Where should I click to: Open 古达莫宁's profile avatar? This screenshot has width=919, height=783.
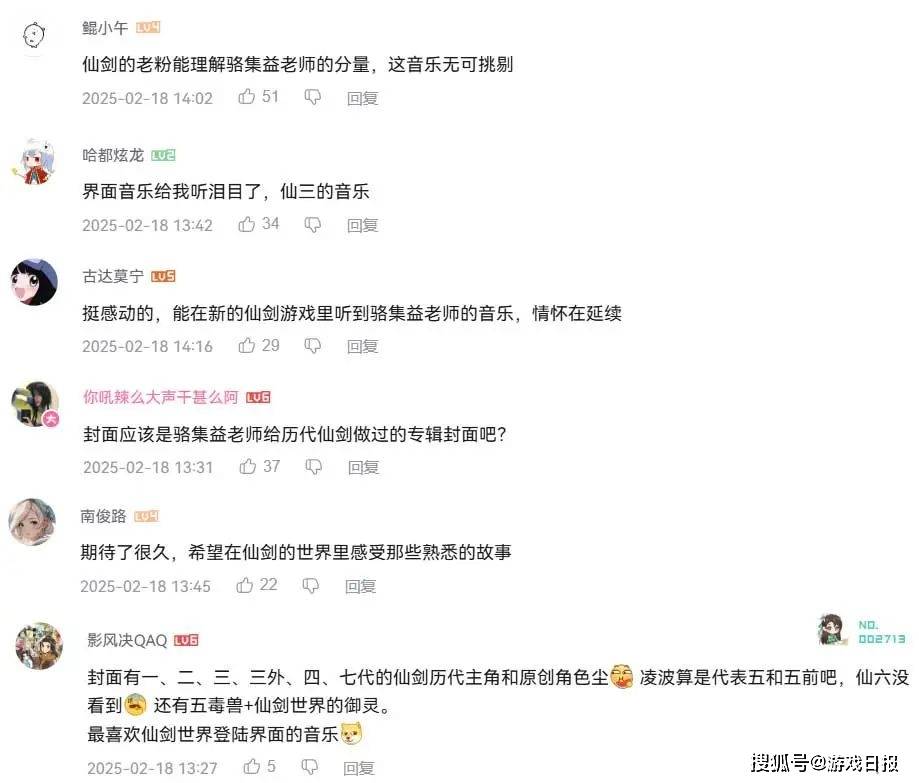coord(33,281)
